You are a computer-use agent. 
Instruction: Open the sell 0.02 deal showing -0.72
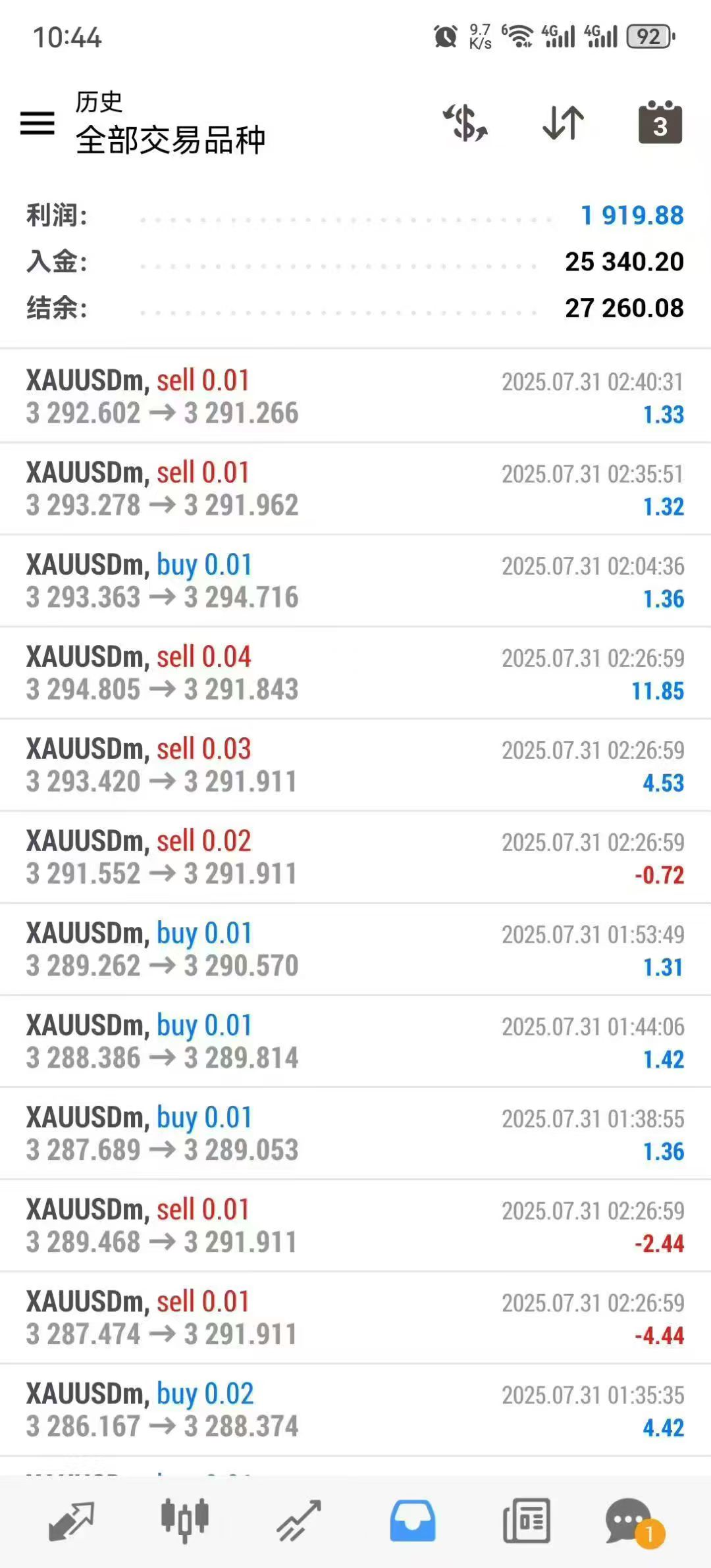[x=355, y=857]
